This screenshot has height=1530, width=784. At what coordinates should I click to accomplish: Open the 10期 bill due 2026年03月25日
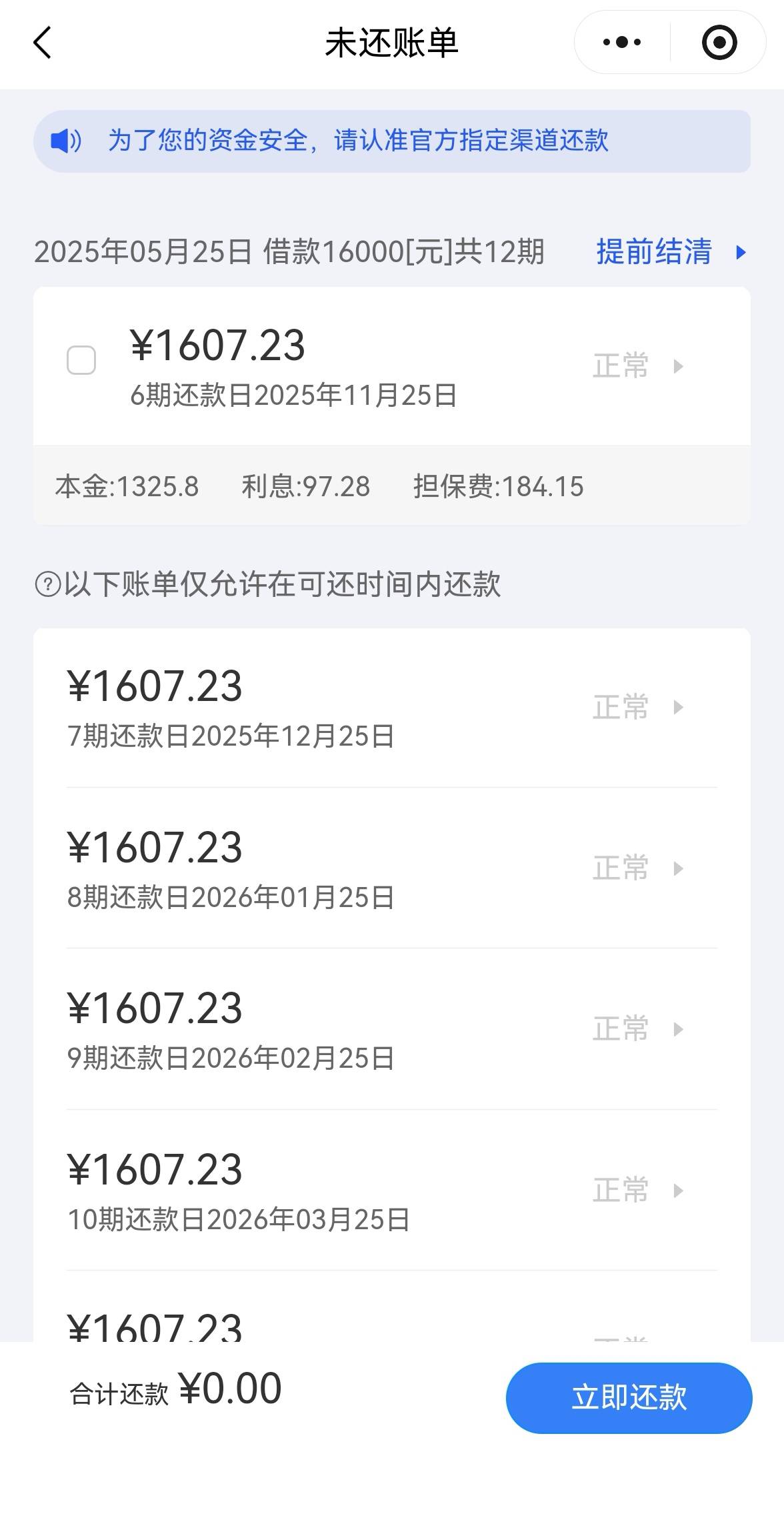pos(392,1191)
